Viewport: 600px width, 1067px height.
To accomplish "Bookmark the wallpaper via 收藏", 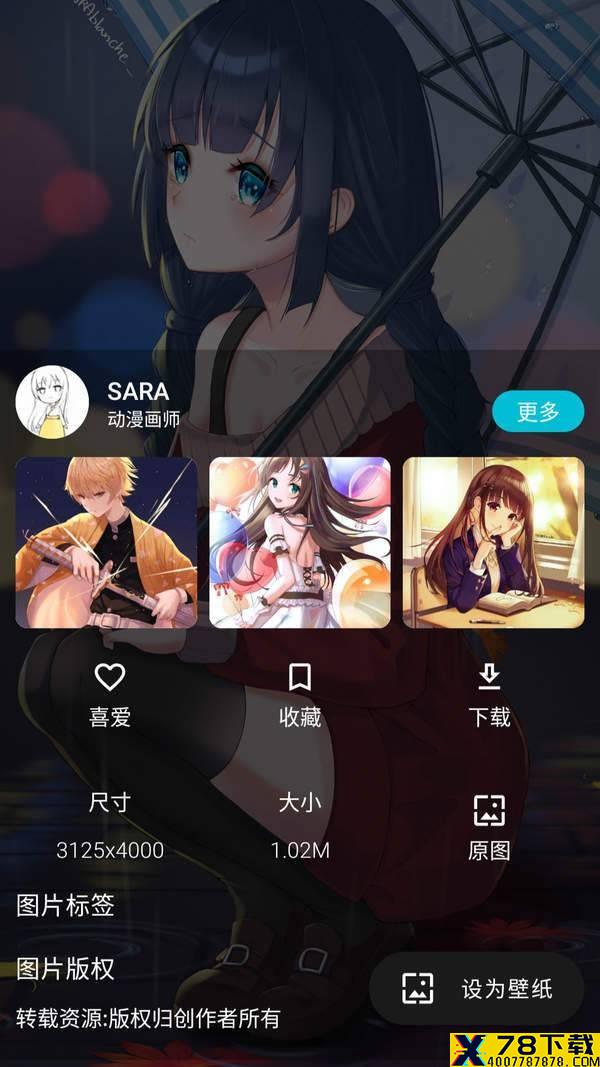I will 300,695.
